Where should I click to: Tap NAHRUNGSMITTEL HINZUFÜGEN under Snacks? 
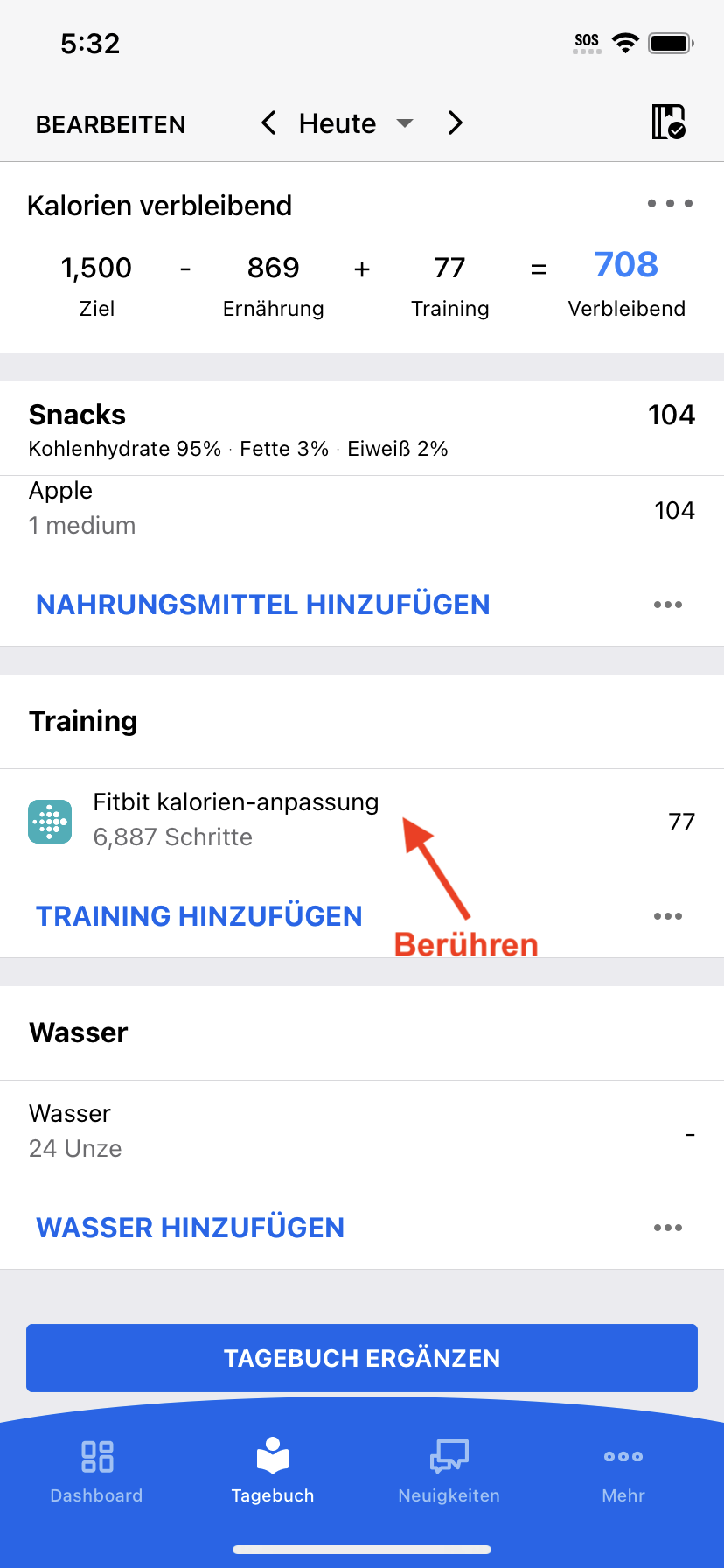(262, 605)
